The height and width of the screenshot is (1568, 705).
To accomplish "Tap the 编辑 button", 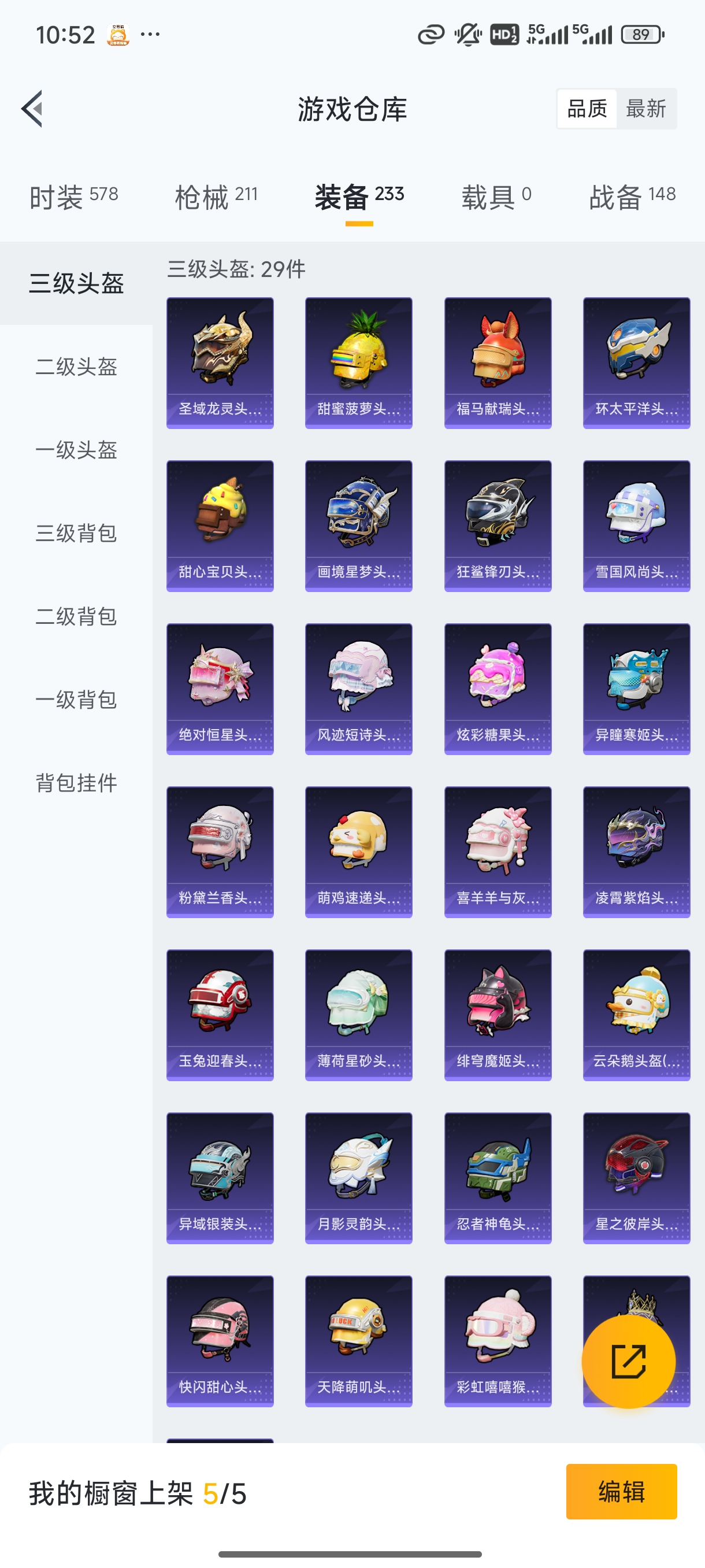I will click(621, 1491).
